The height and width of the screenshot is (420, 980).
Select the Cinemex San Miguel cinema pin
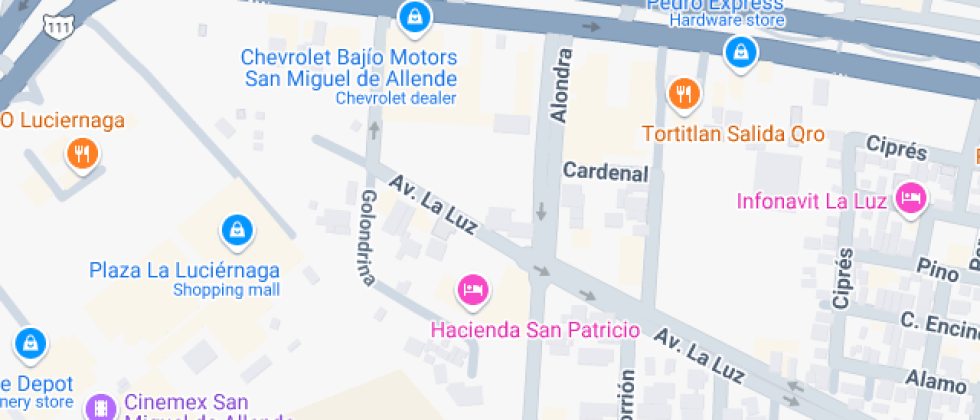pyautogui.click(x=100, y=407)
